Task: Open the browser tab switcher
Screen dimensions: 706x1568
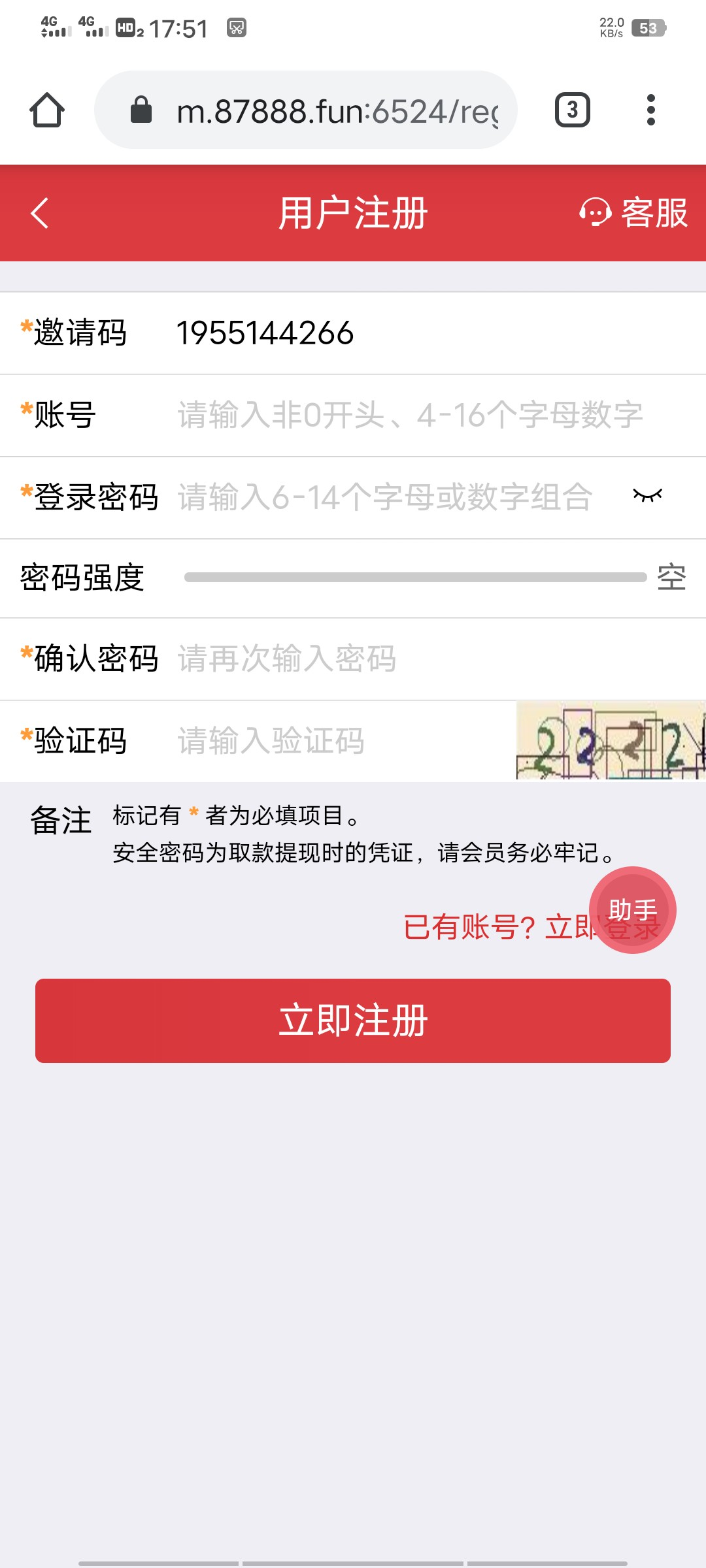Action: [x=572, y=110]
